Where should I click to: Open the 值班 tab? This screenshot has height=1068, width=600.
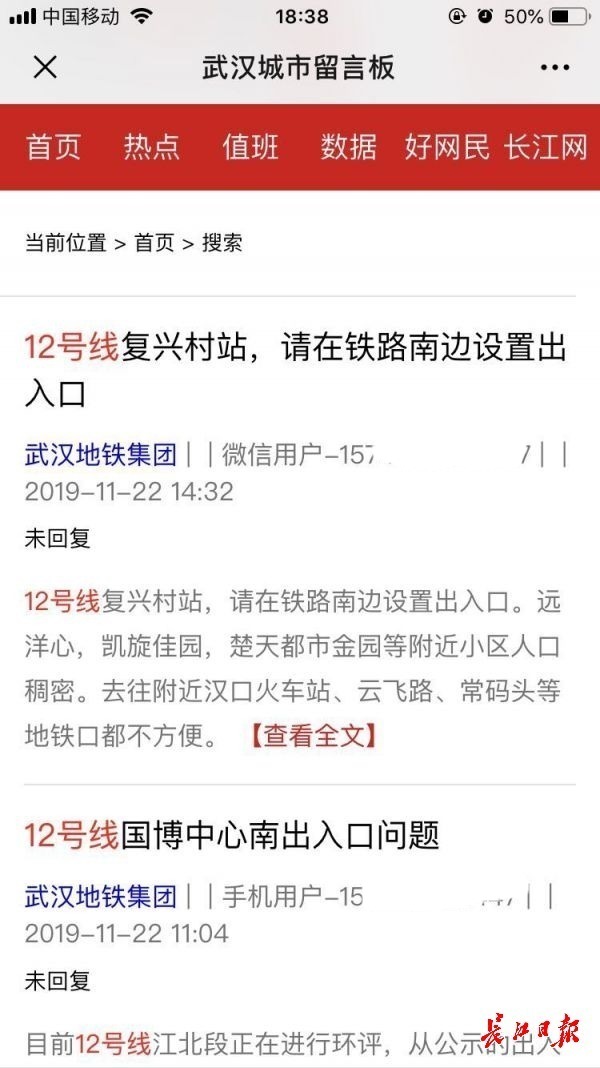click(x=249, y=147)
